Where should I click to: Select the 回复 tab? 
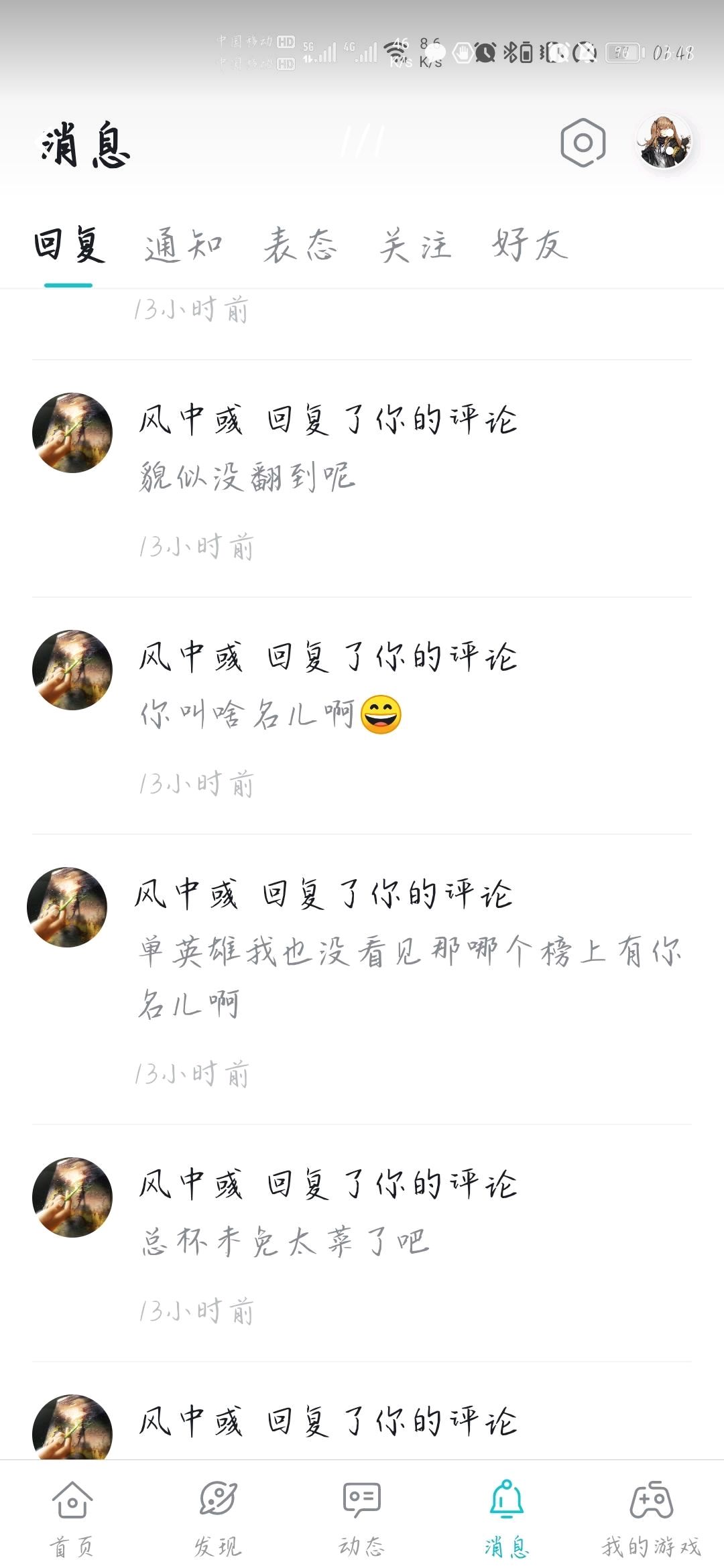tap(69, 245)
